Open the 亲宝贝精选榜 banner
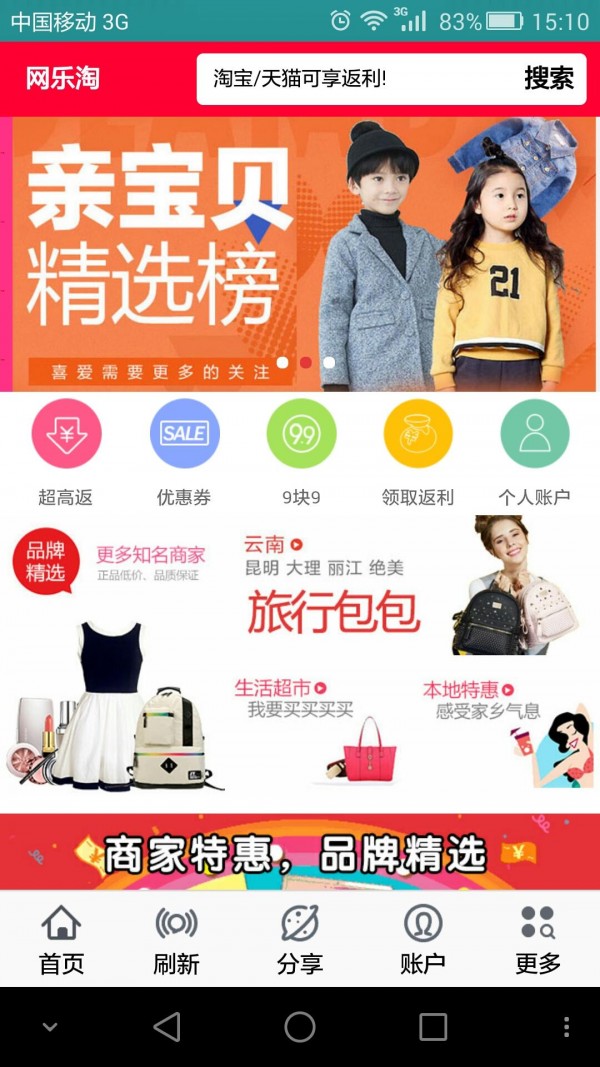The image size is (600, 1067). 300,254
